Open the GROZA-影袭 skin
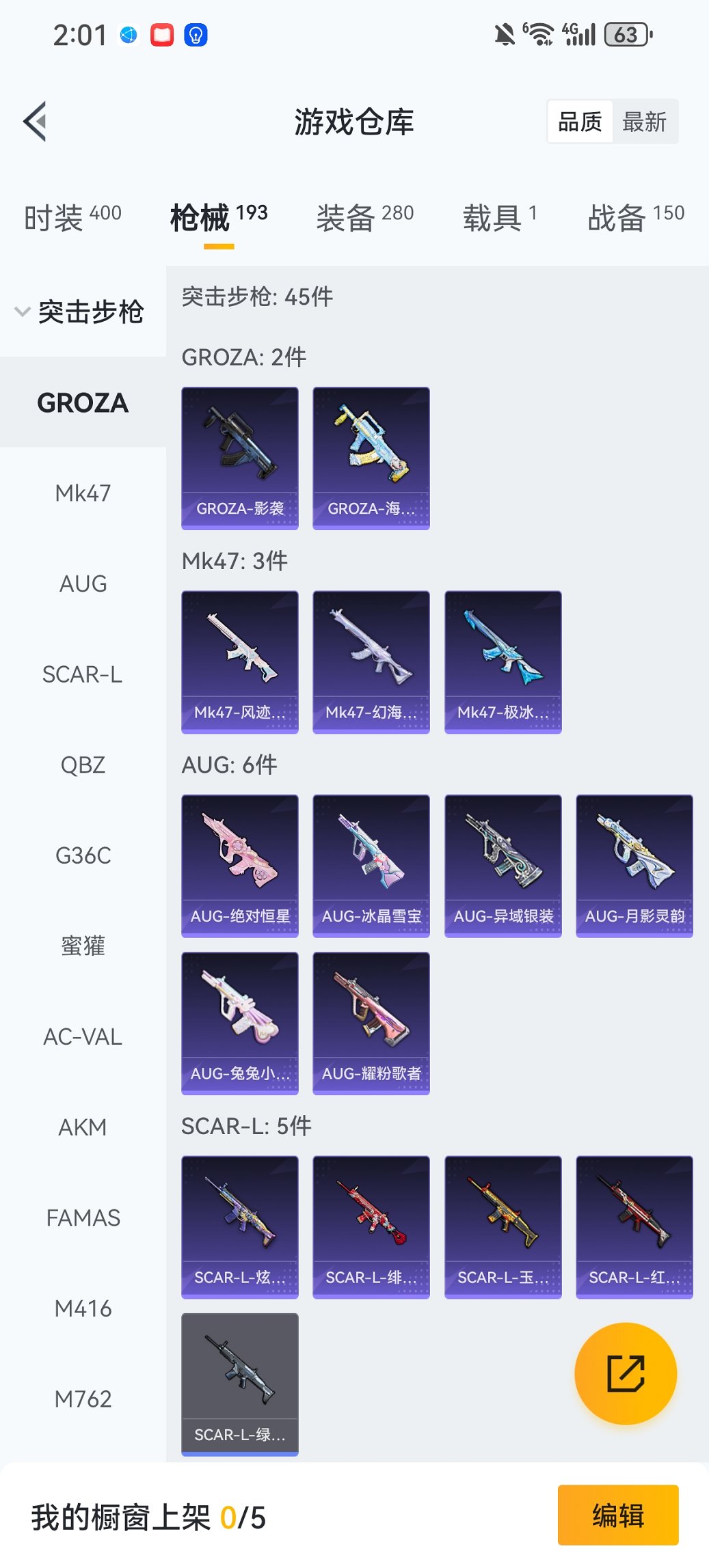This screenshot has width=709, height=1568. 240,458
